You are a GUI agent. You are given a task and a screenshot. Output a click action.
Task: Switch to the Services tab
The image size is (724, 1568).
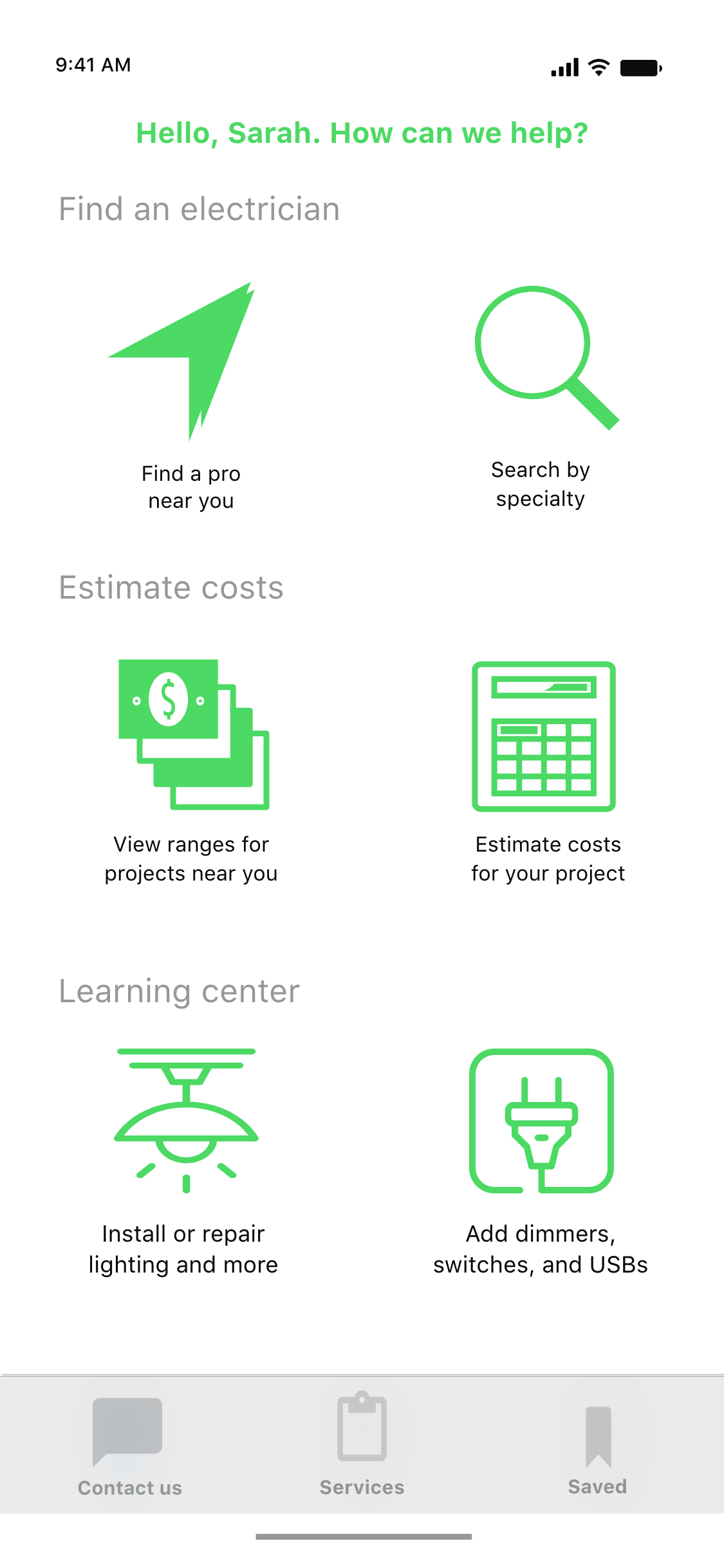coord(362,1444)
